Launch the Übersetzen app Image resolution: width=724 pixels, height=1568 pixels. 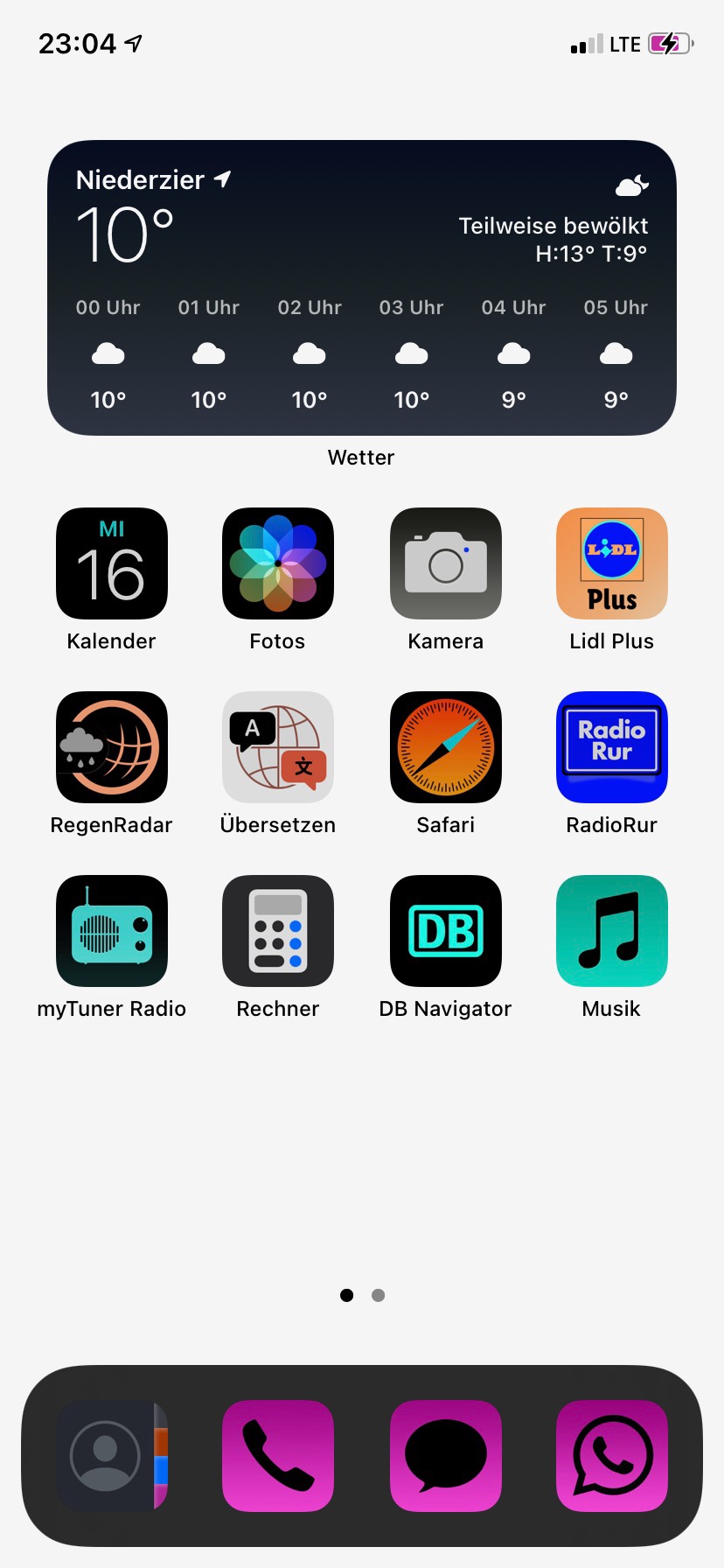coord(278,747)
